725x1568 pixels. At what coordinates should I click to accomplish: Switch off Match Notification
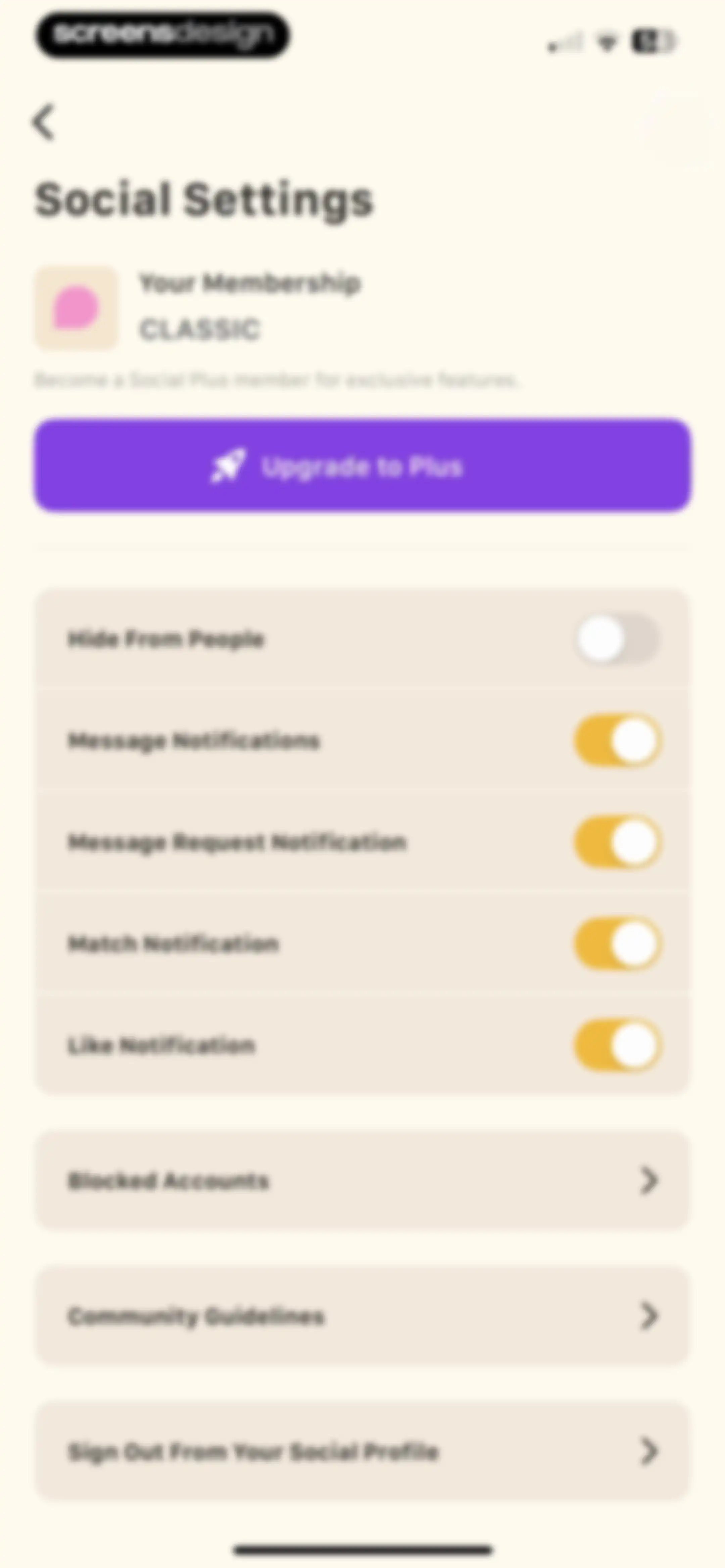pos(617,944)
